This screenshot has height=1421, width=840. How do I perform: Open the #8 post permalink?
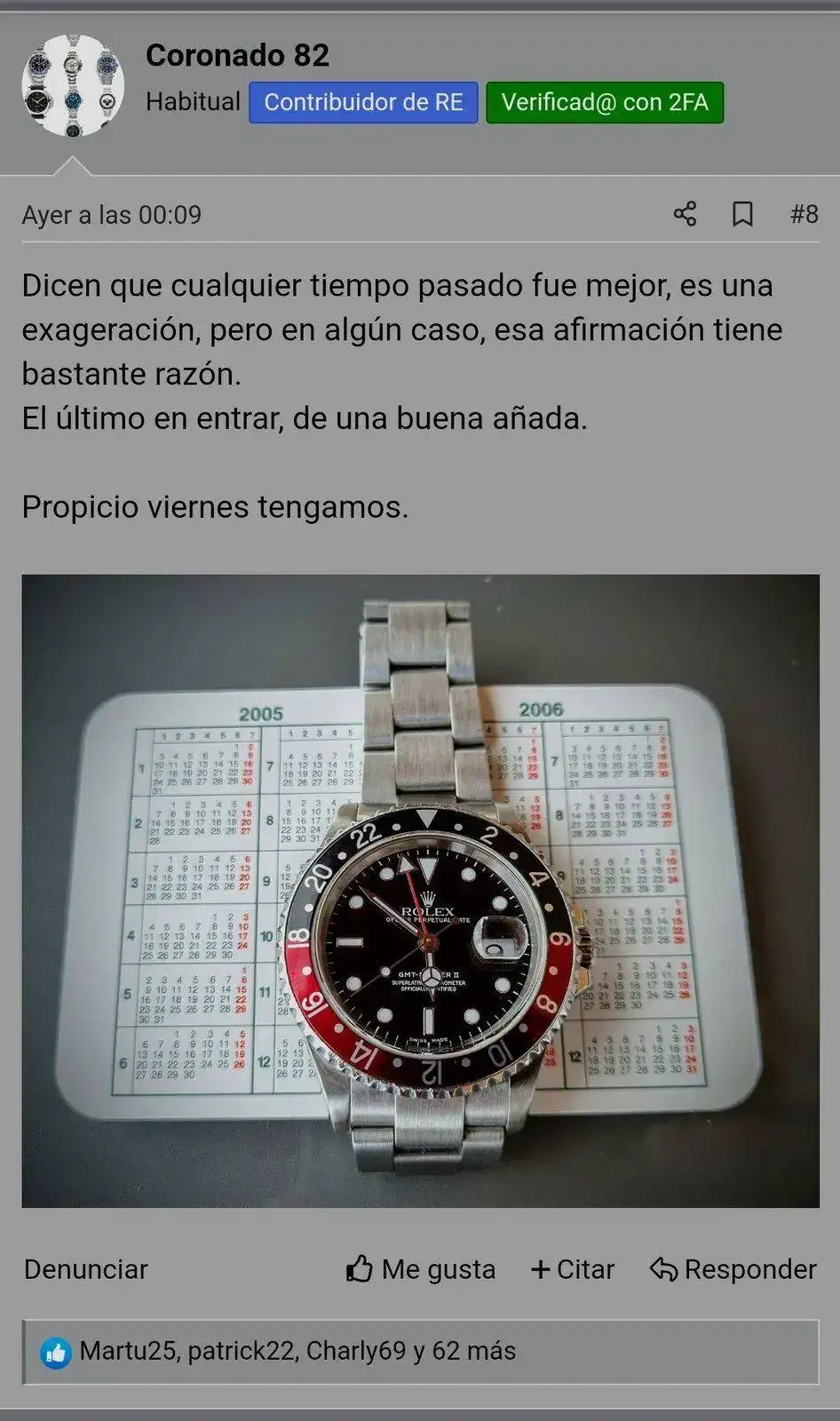[x=804, y=214]
